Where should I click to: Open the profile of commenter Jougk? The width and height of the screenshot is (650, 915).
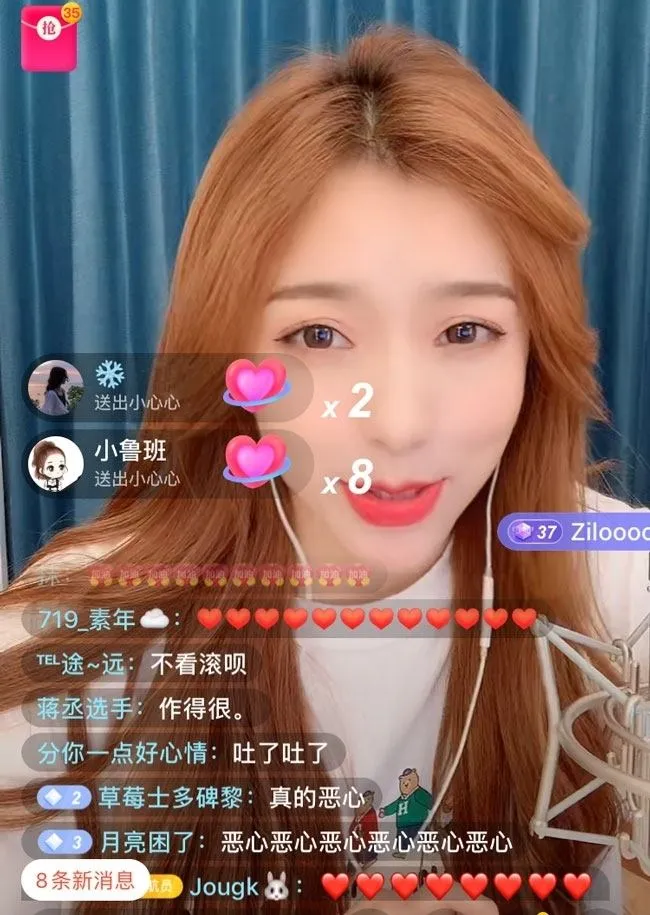(225, 886)
